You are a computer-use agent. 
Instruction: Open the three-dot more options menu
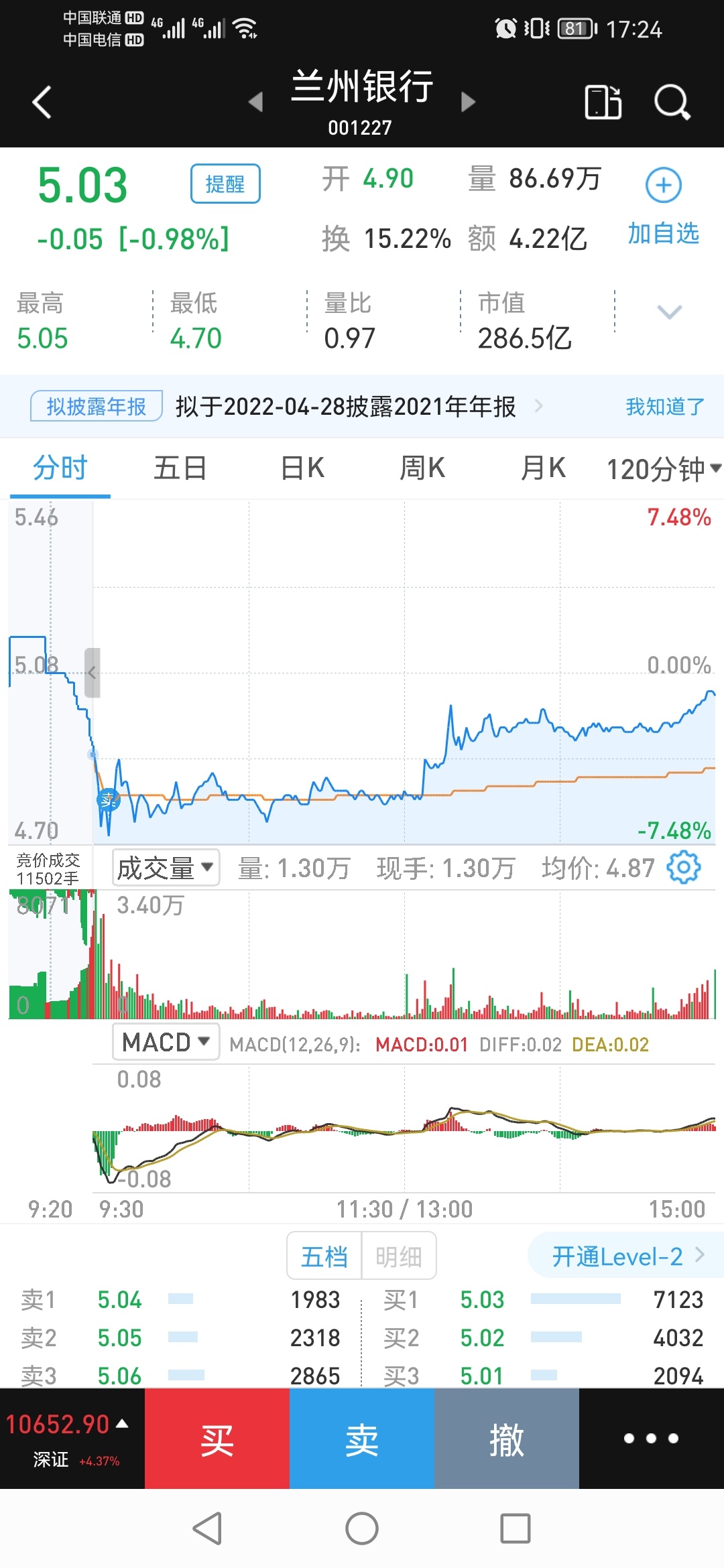[651, 1439]
